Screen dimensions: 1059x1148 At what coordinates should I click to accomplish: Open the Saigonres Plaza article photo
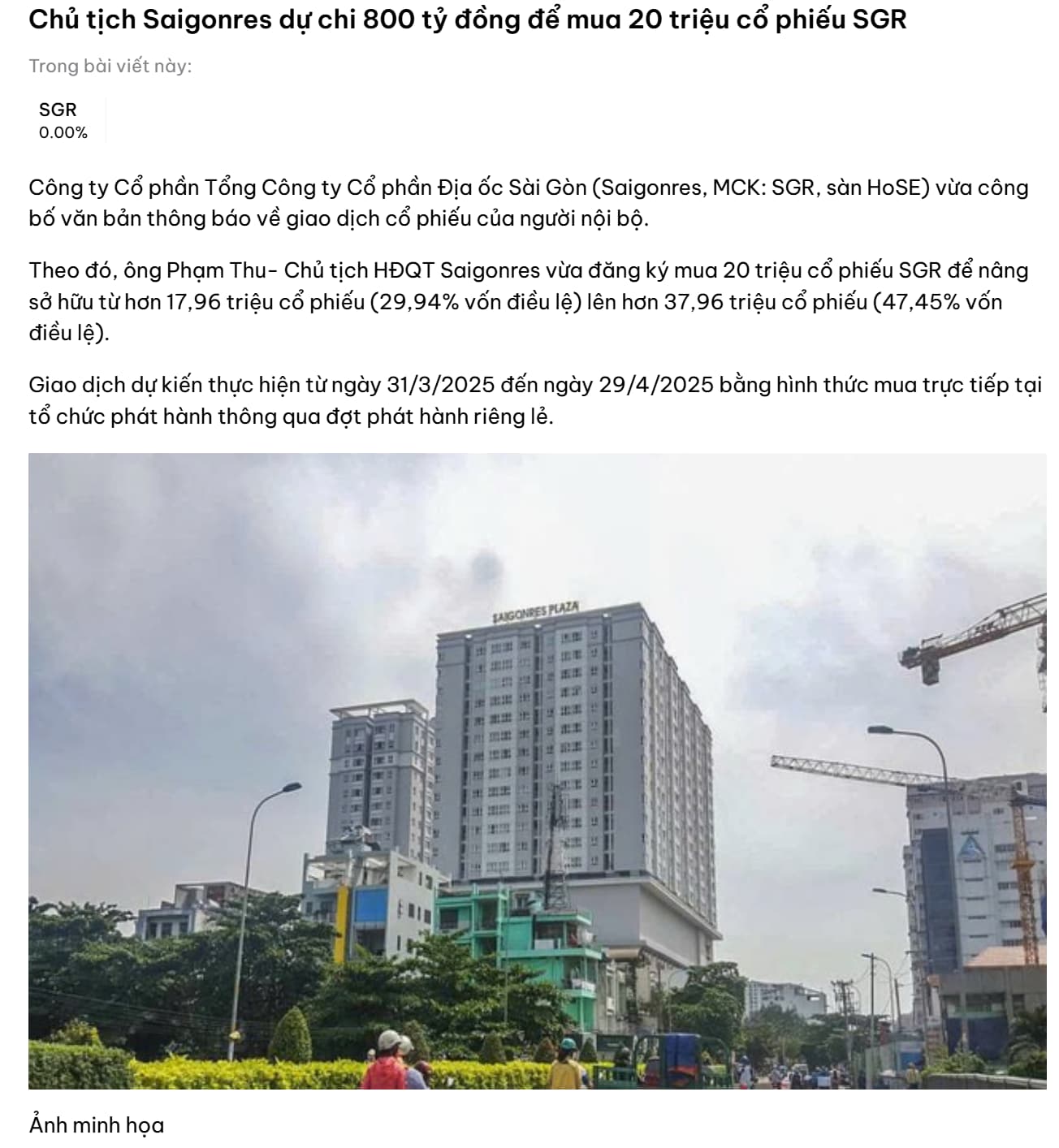pyautogui.click(x=537, y=770)
